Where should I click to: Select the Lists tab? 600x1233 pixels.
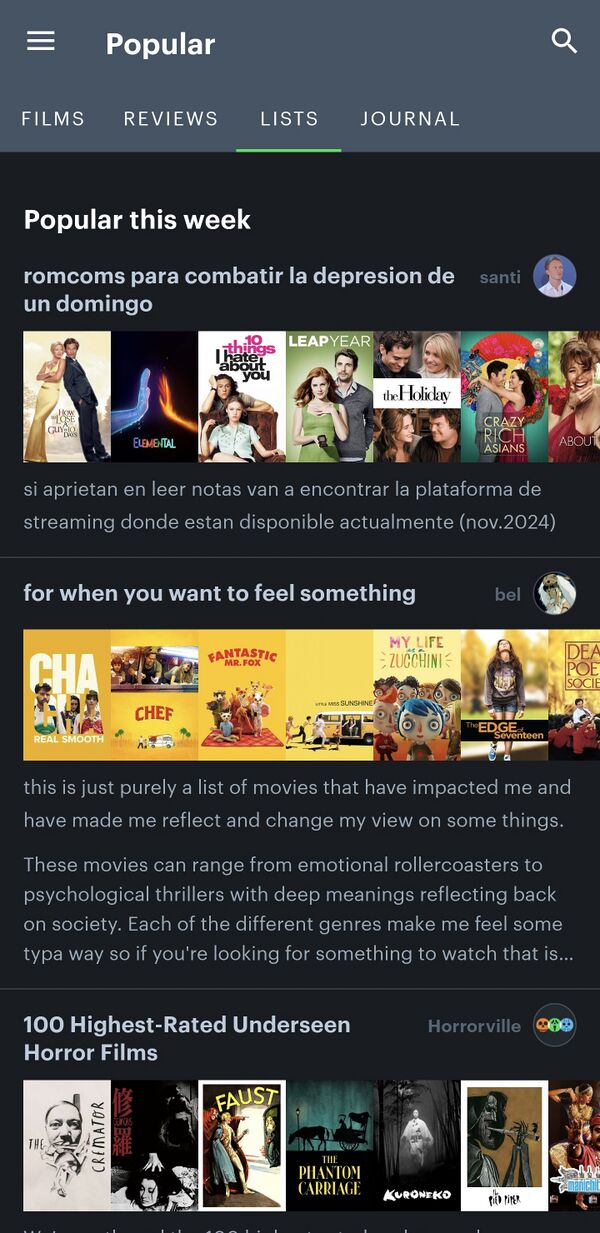coord(289,119)
